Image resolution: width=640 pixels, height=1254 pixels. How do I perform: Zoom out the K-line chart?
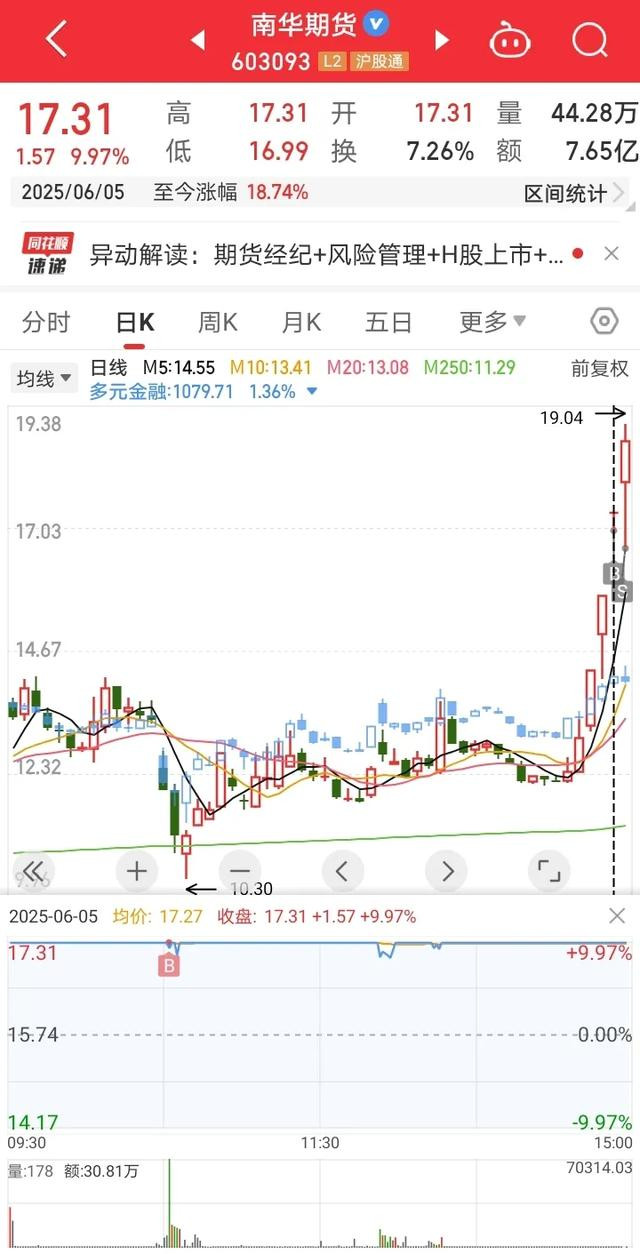click(239, 871)
